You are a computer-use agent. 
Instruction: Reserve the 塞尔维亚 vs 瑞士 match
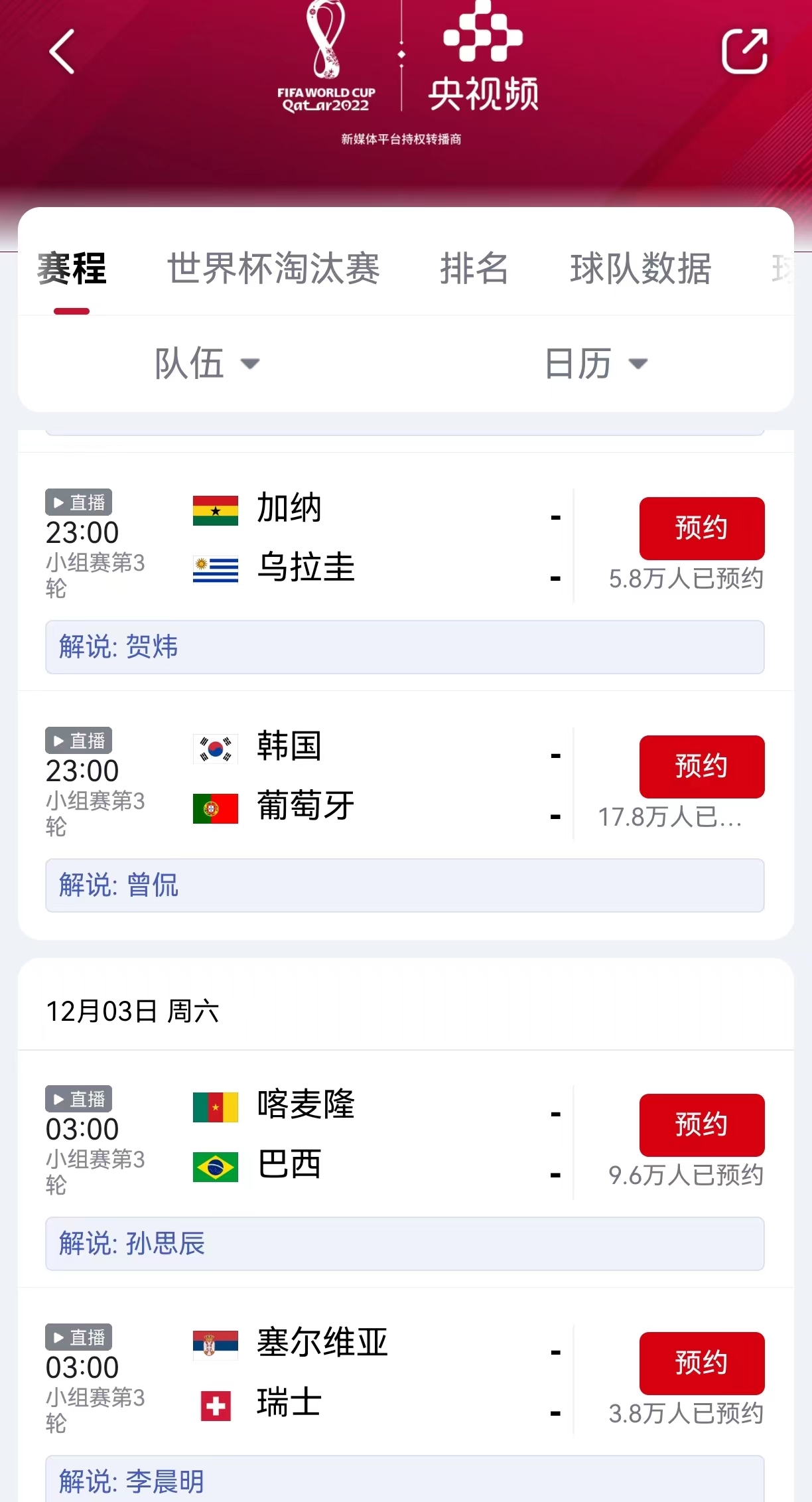pyautogui.click(x=701, y=1363)
